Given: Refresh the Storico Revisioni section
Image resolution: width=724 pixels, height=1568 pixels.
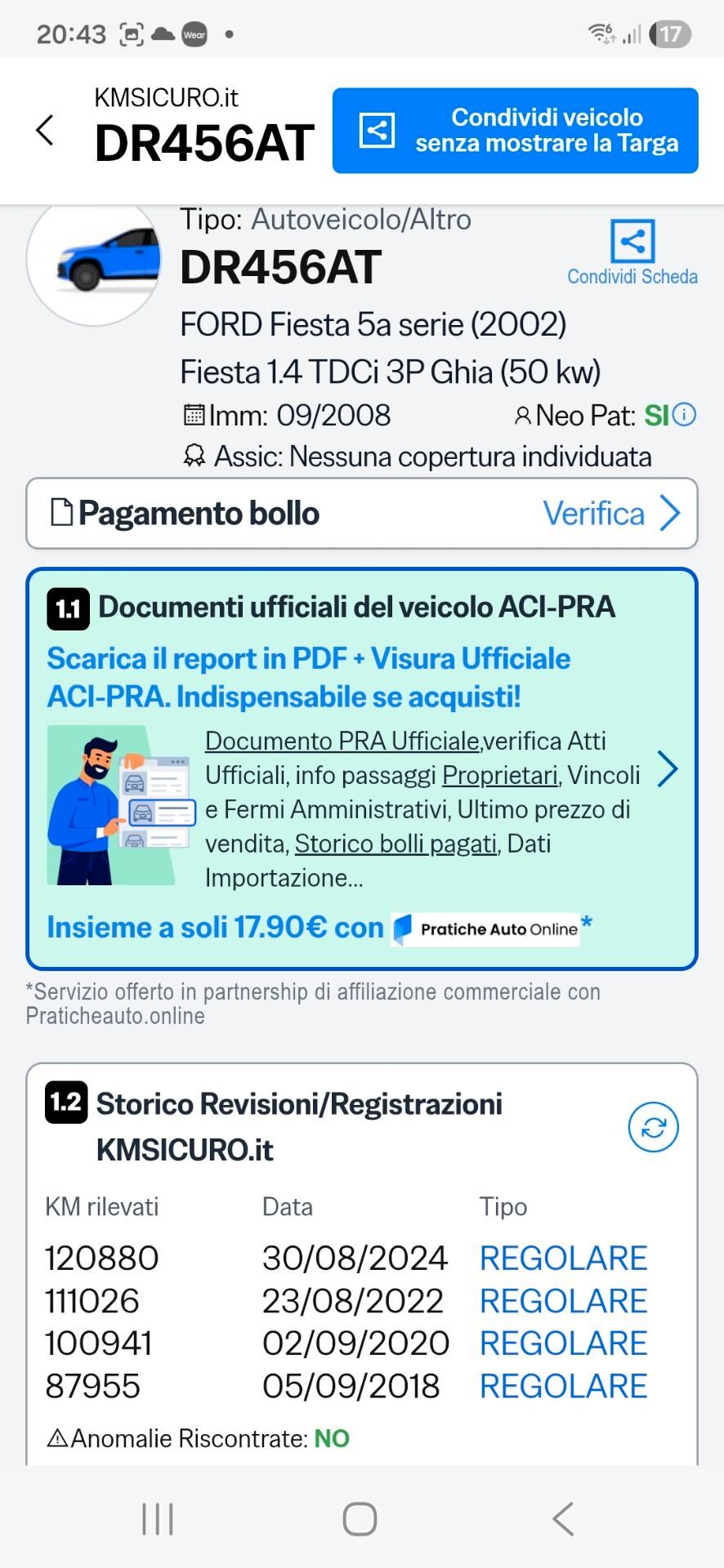Looking at the screenshot, I should [x=653, y=1127].
